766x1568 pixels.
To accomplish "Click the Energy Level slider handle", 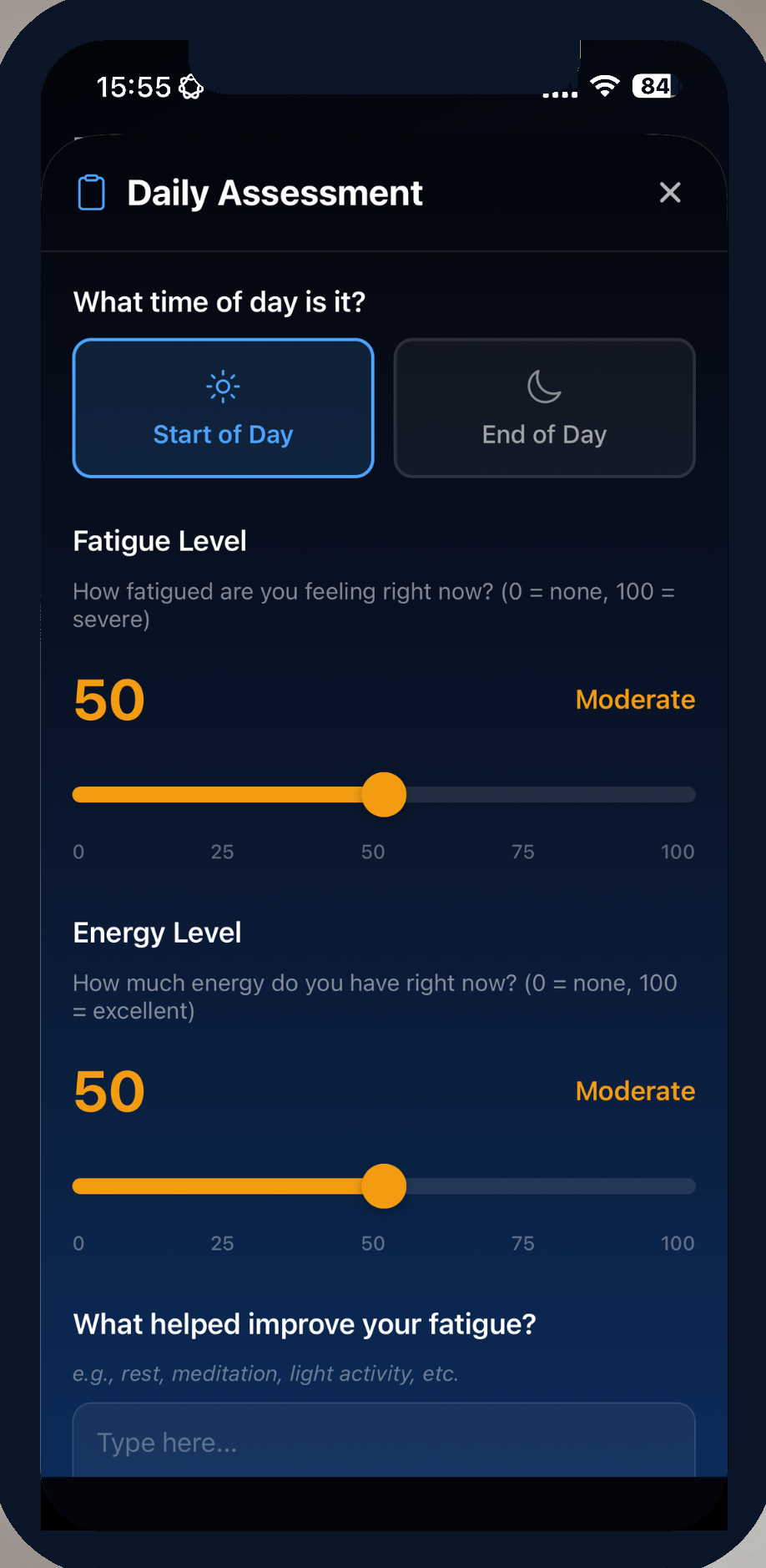I will tap(384, 1186).
